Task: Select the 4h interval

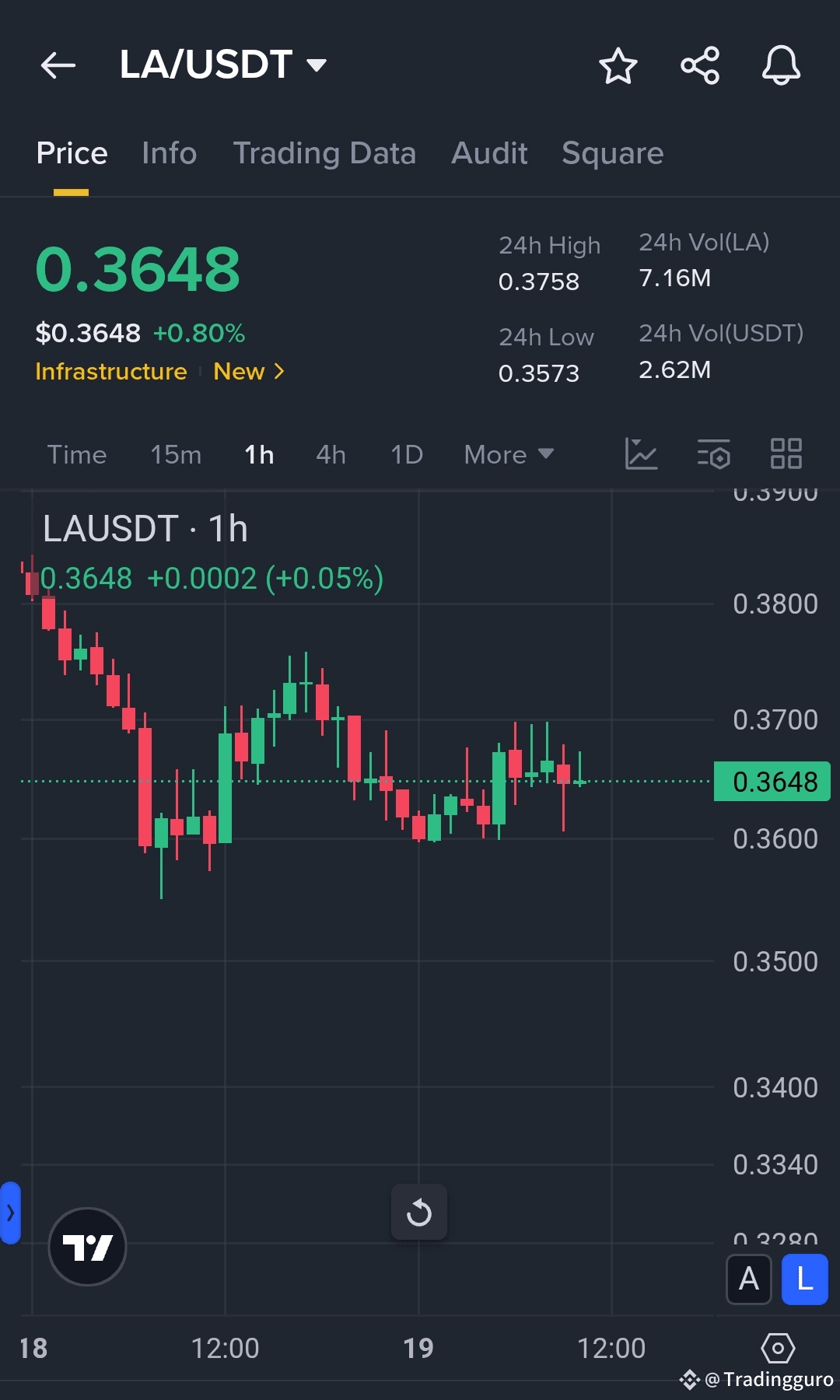Action: (x=331, y=455)
